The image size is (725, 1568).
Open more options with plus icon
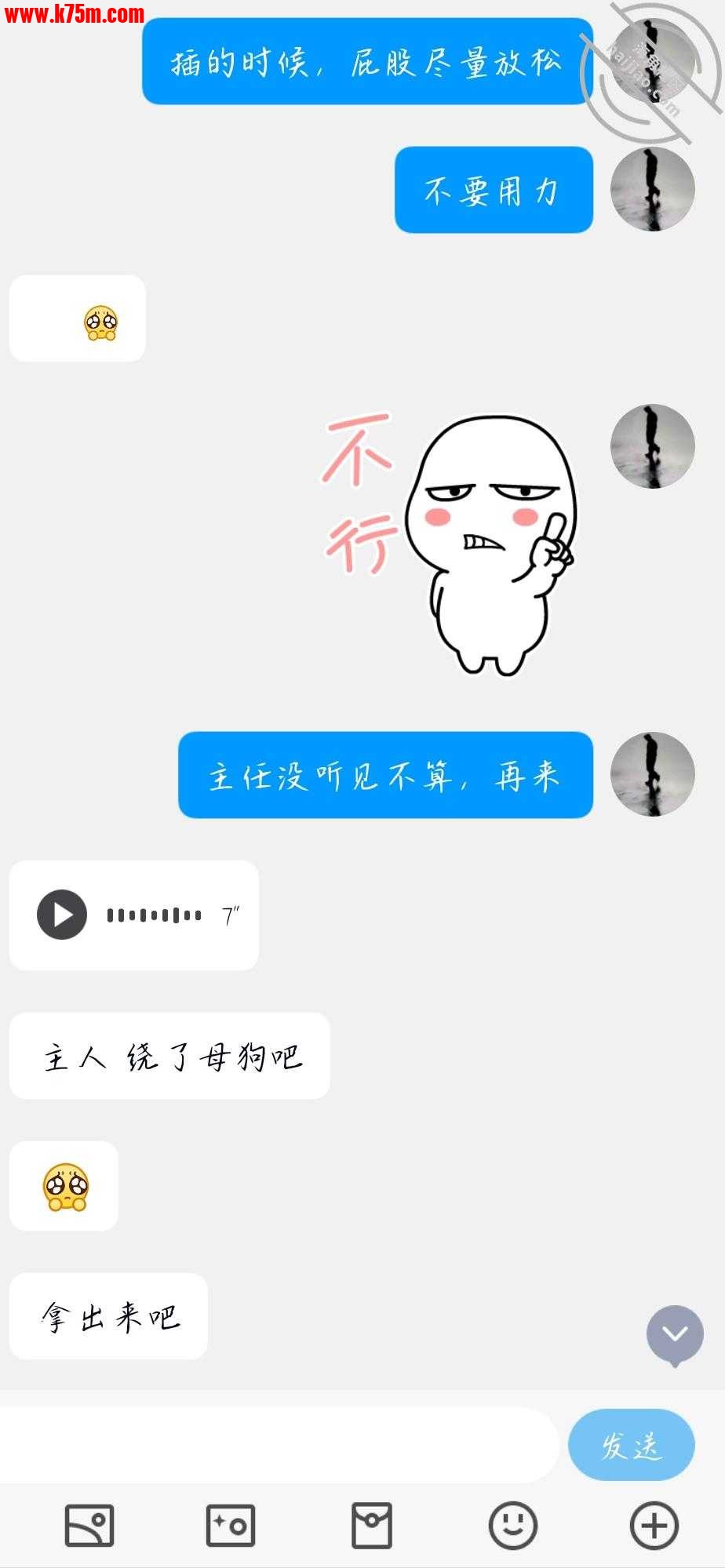[654, 1526]
